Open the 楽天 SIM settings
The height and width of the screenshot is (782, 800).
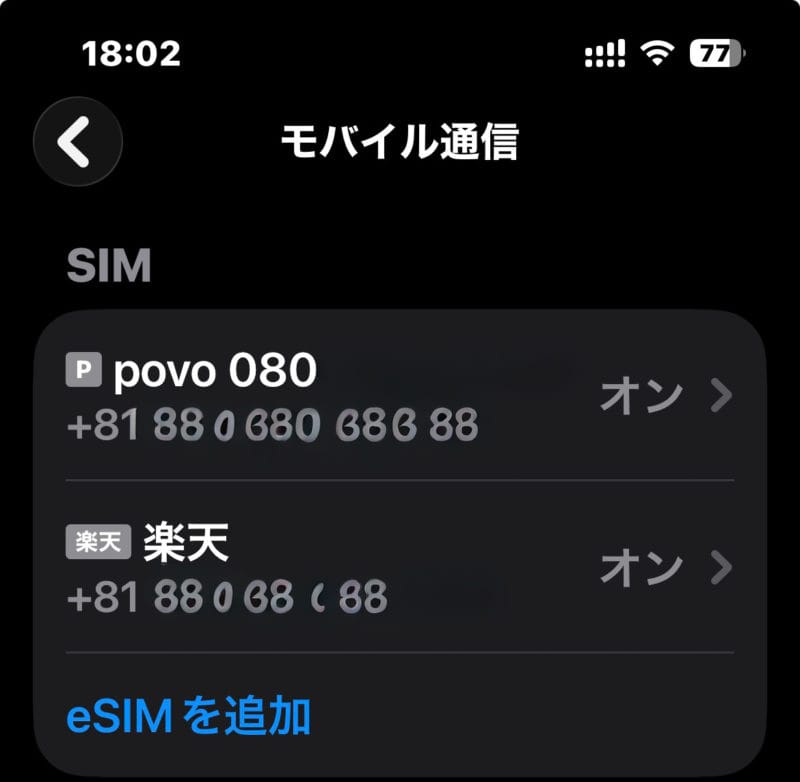(x=400, y=568)
